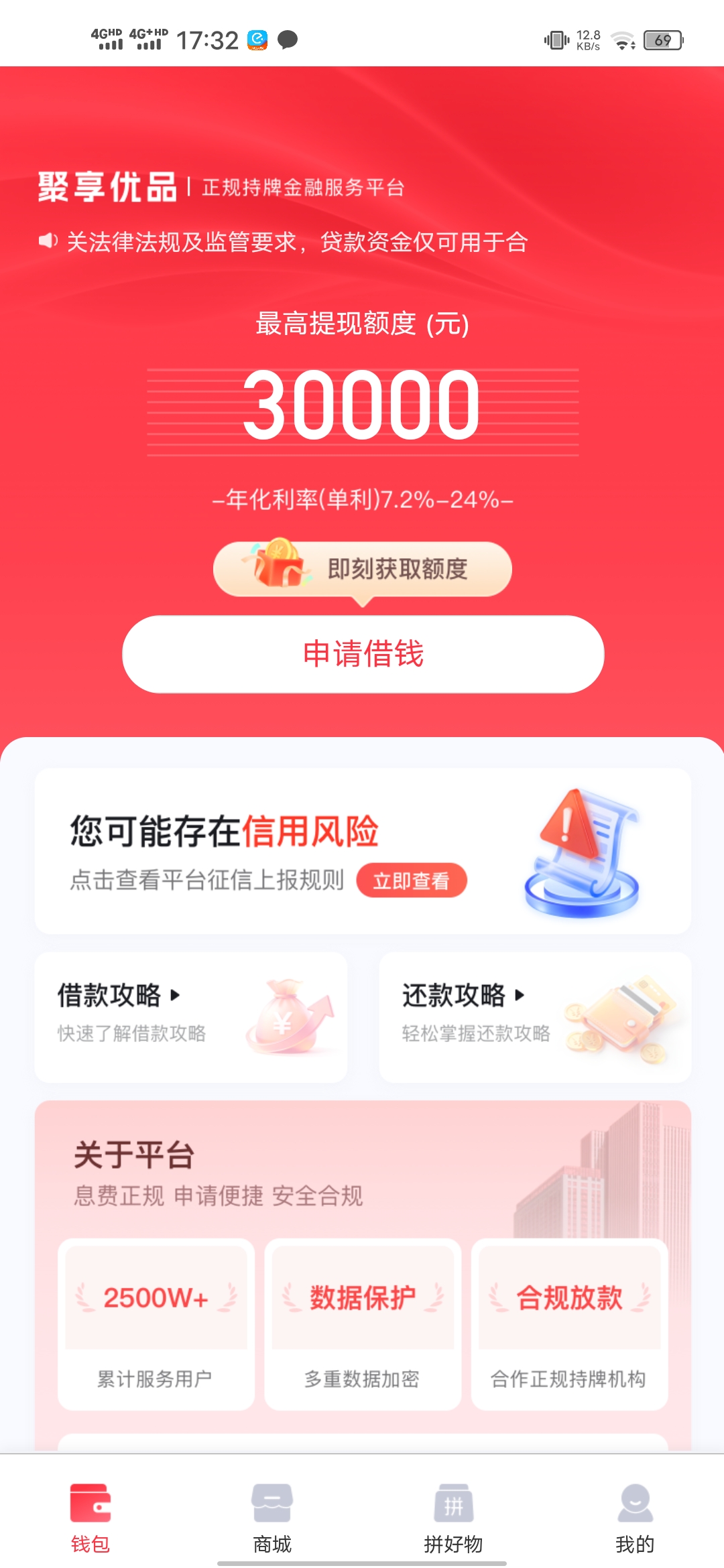Tap 立即查看 on credit risk card
This screenshot has width=724, height=1568.
[x=411, y=880]
